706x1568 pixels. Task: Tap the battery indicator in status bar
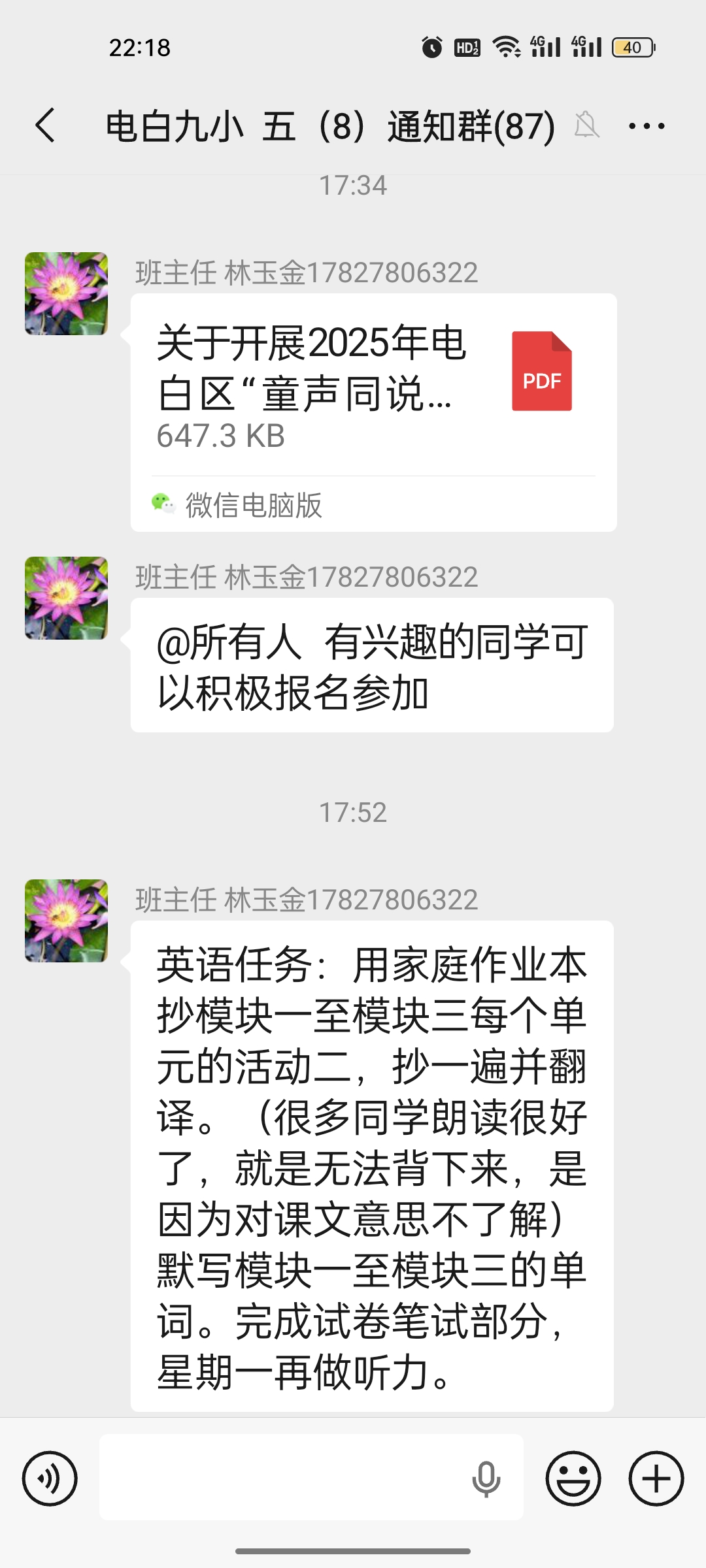631,47
